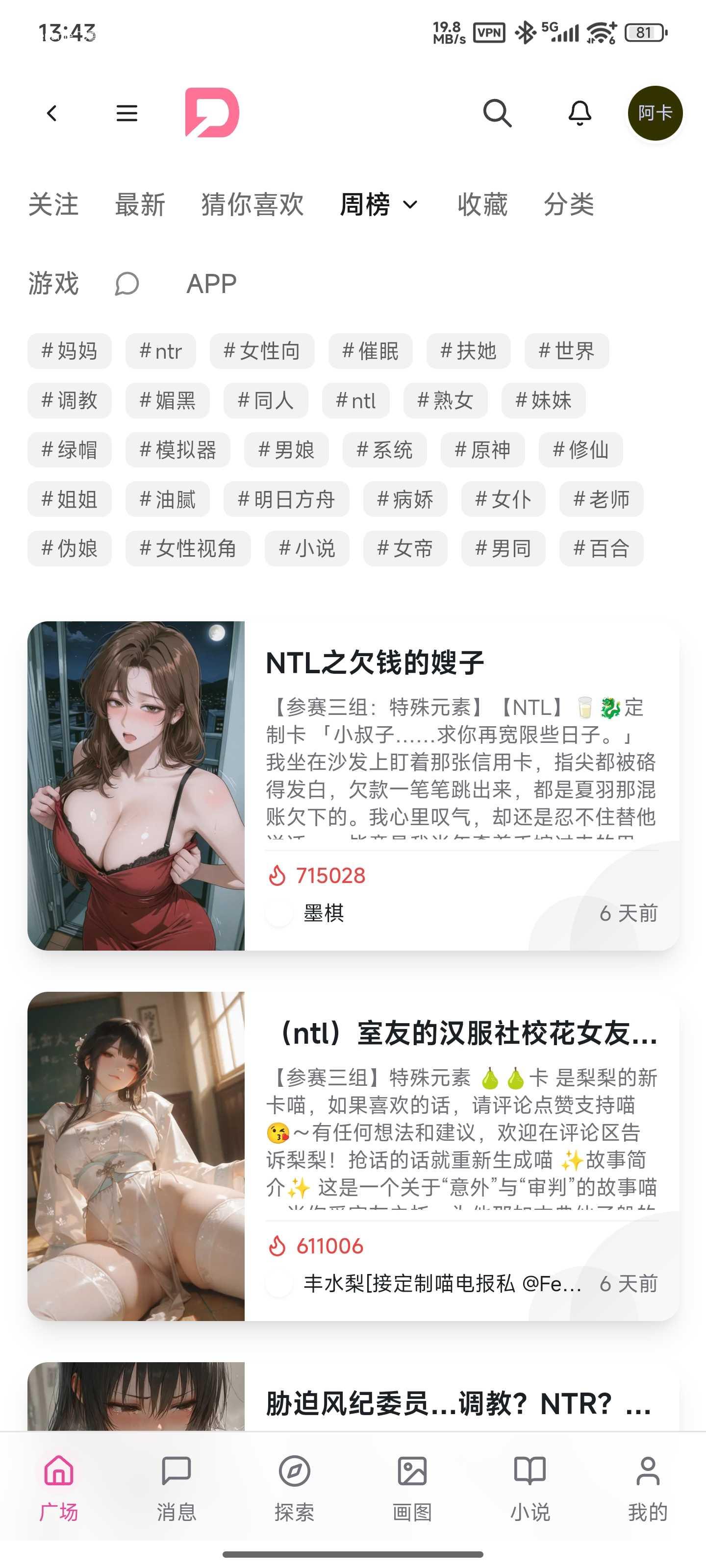The width and height of the screenshot is (706, 1568).
Task: Open notifications bell
Action: pos(580,113)
